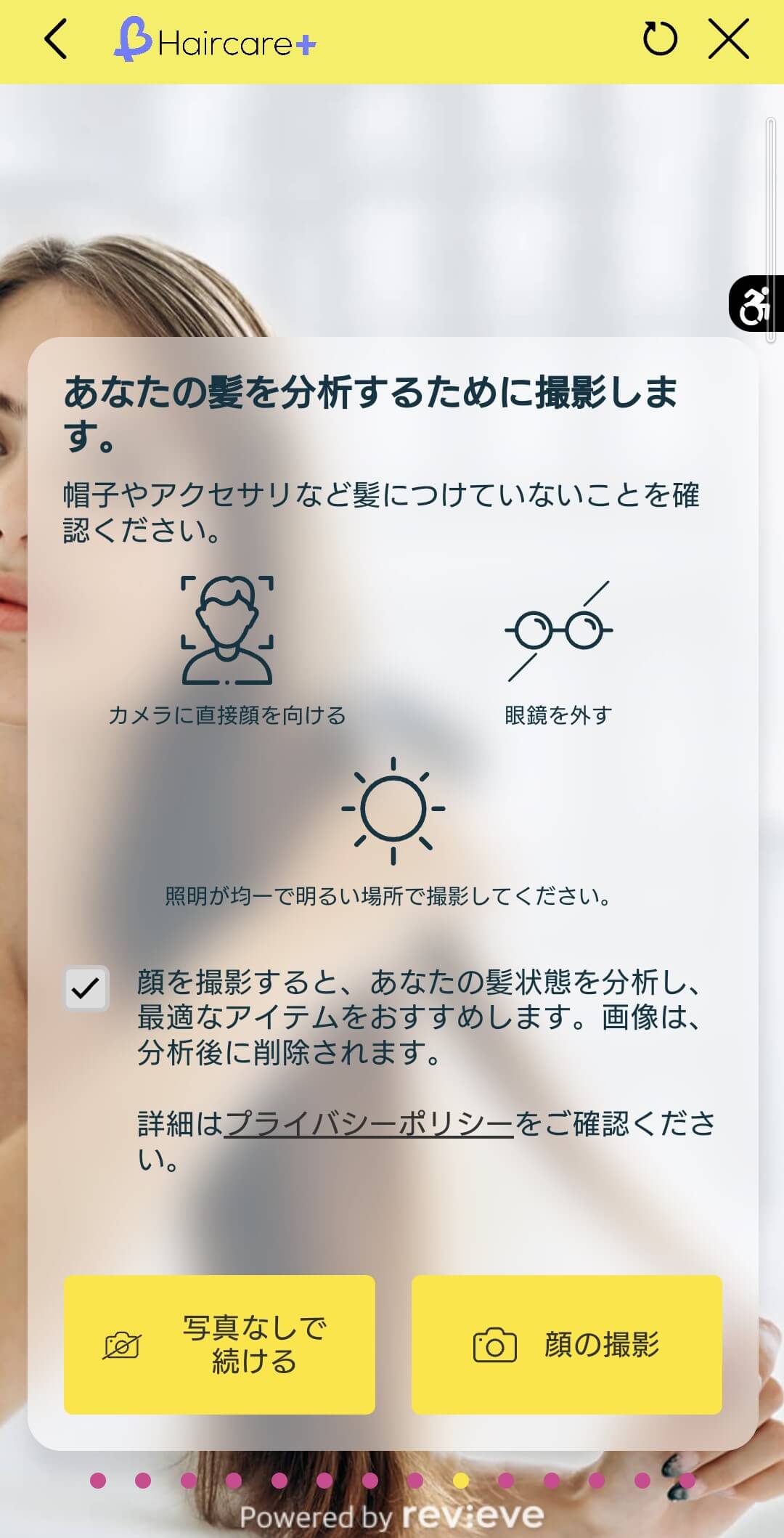This screenshot has width=784, height=1538.
Task: Uncheck the photo analysis consent checkbox
Action: point(86,988)
